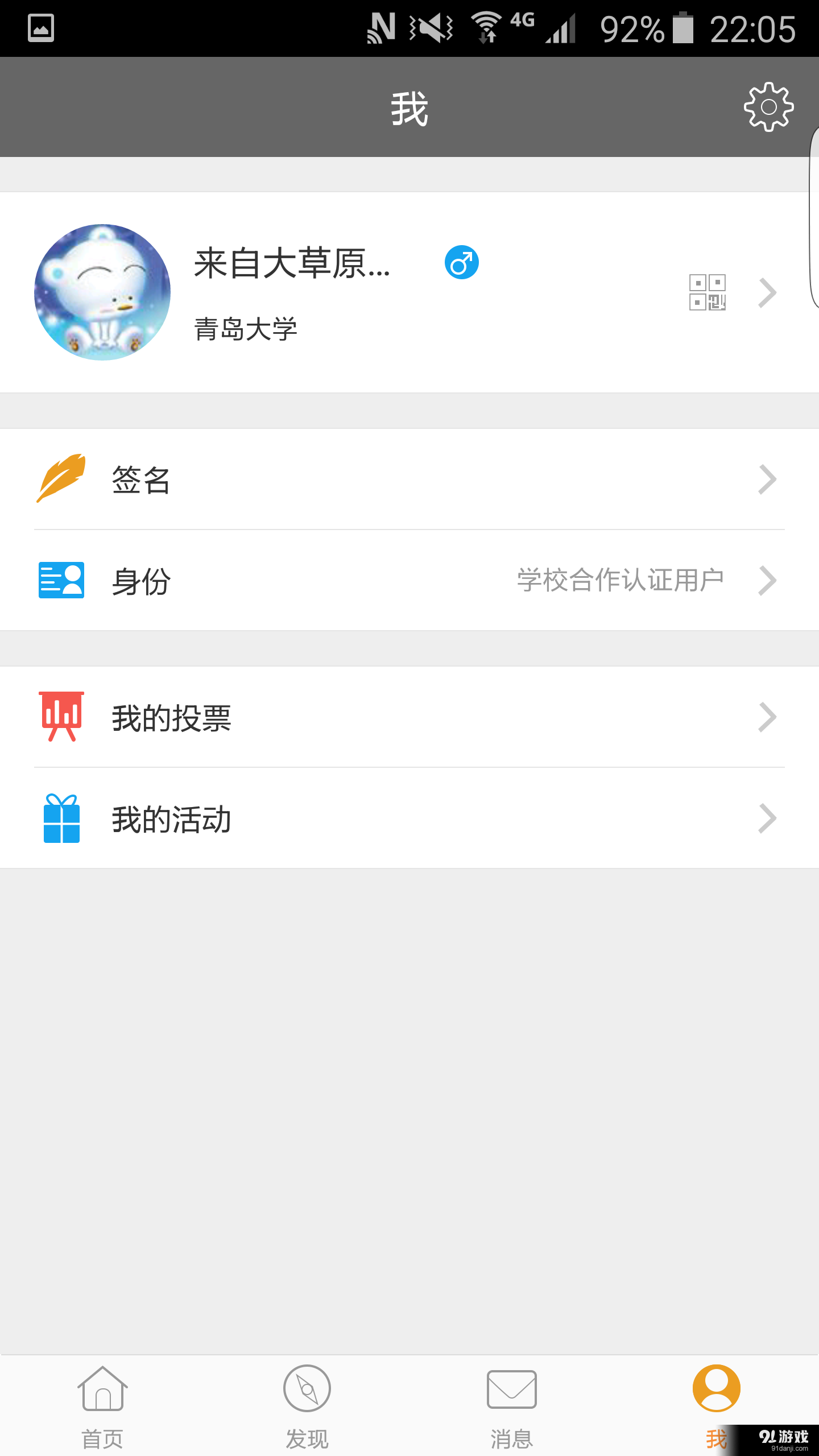Viewport: 819px width, 1456px height.
Task: Select the 消息 envelope icon
Action: tap(511, 1388)
